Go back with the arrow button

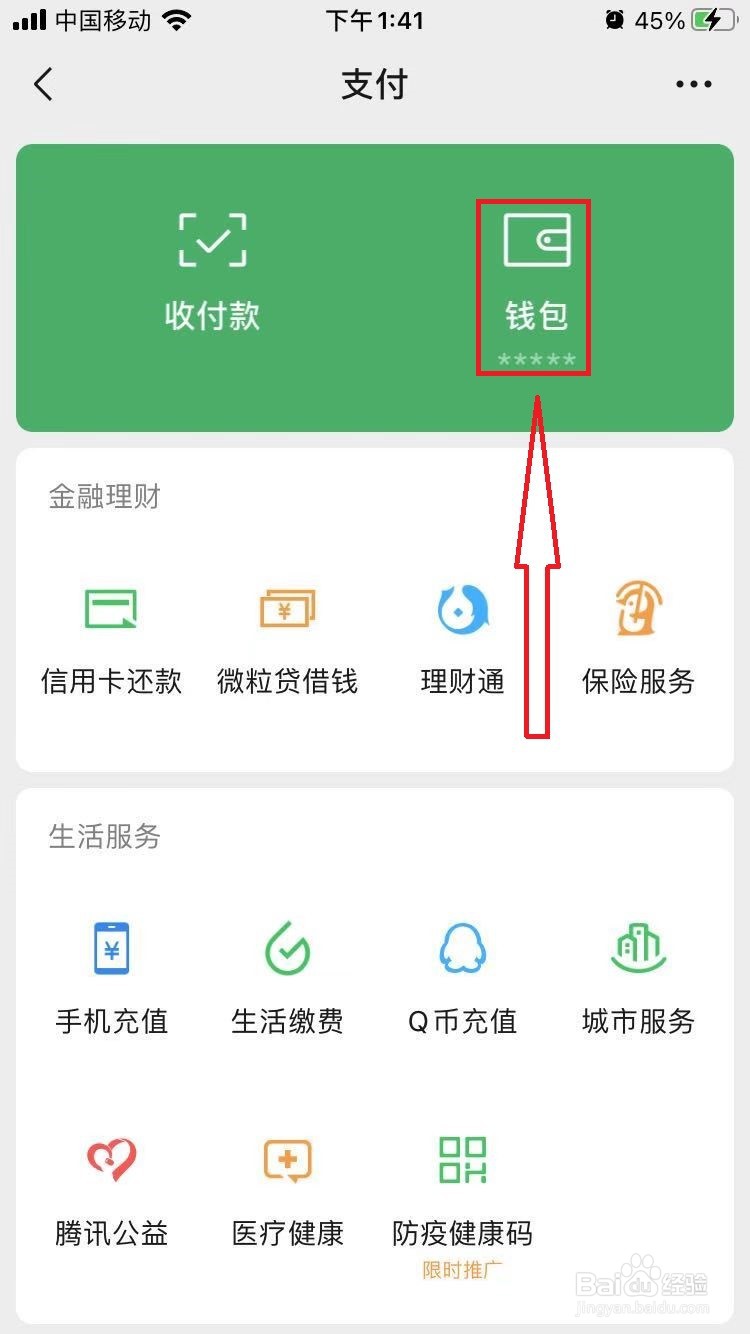tap(43, 84)
